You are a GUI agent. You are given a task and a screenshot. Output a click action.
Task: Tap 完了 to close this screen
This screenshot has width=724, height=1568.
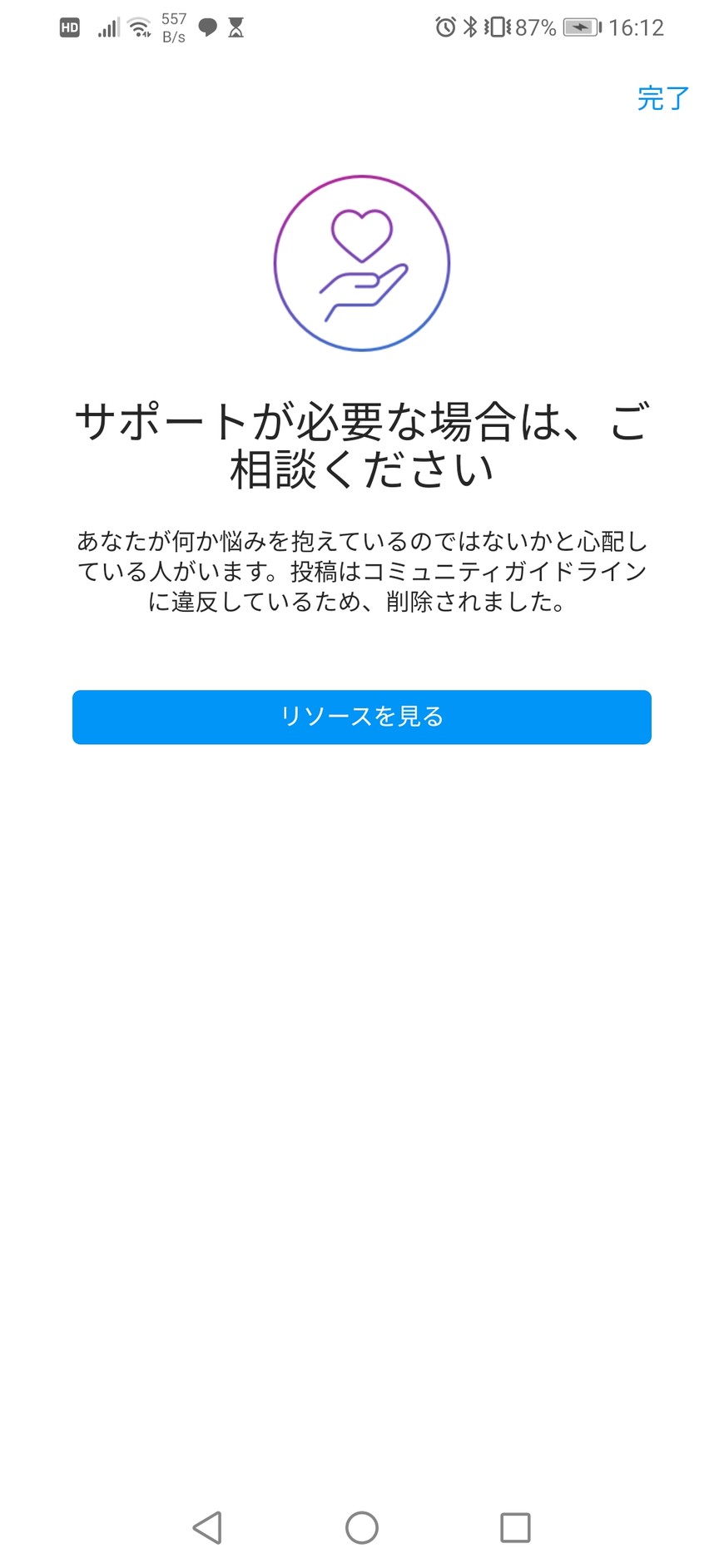coord(662,98)
